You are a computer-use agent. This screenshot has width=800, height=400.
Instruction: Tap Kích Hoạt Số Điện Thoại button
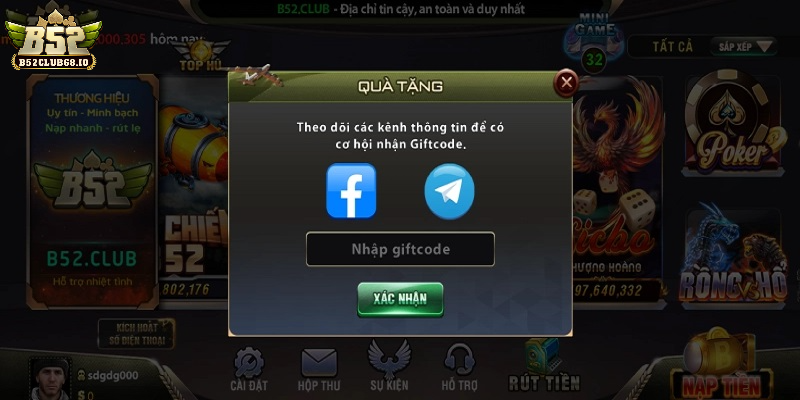(136, 333)
